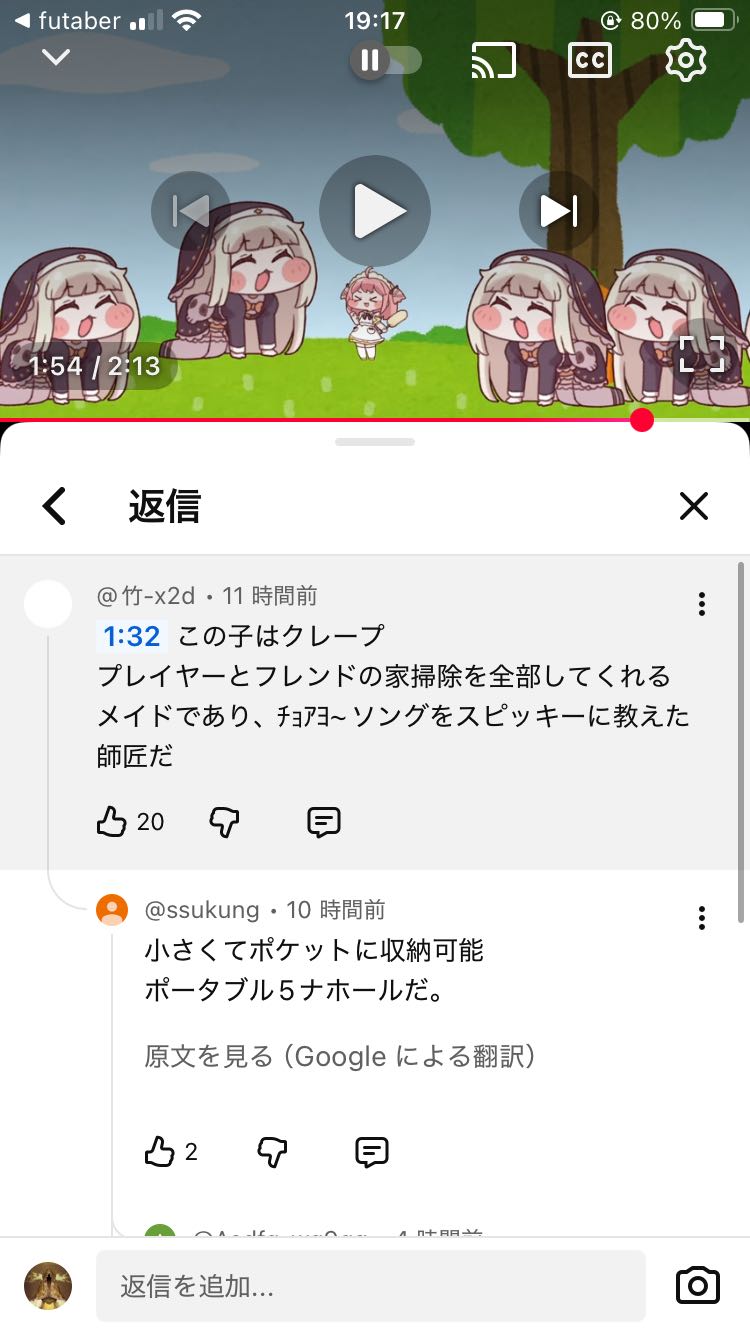Cast video to a device
The height and width of the screenshot is (1334, 750).
pyautogui.click(x=493, y=60)
